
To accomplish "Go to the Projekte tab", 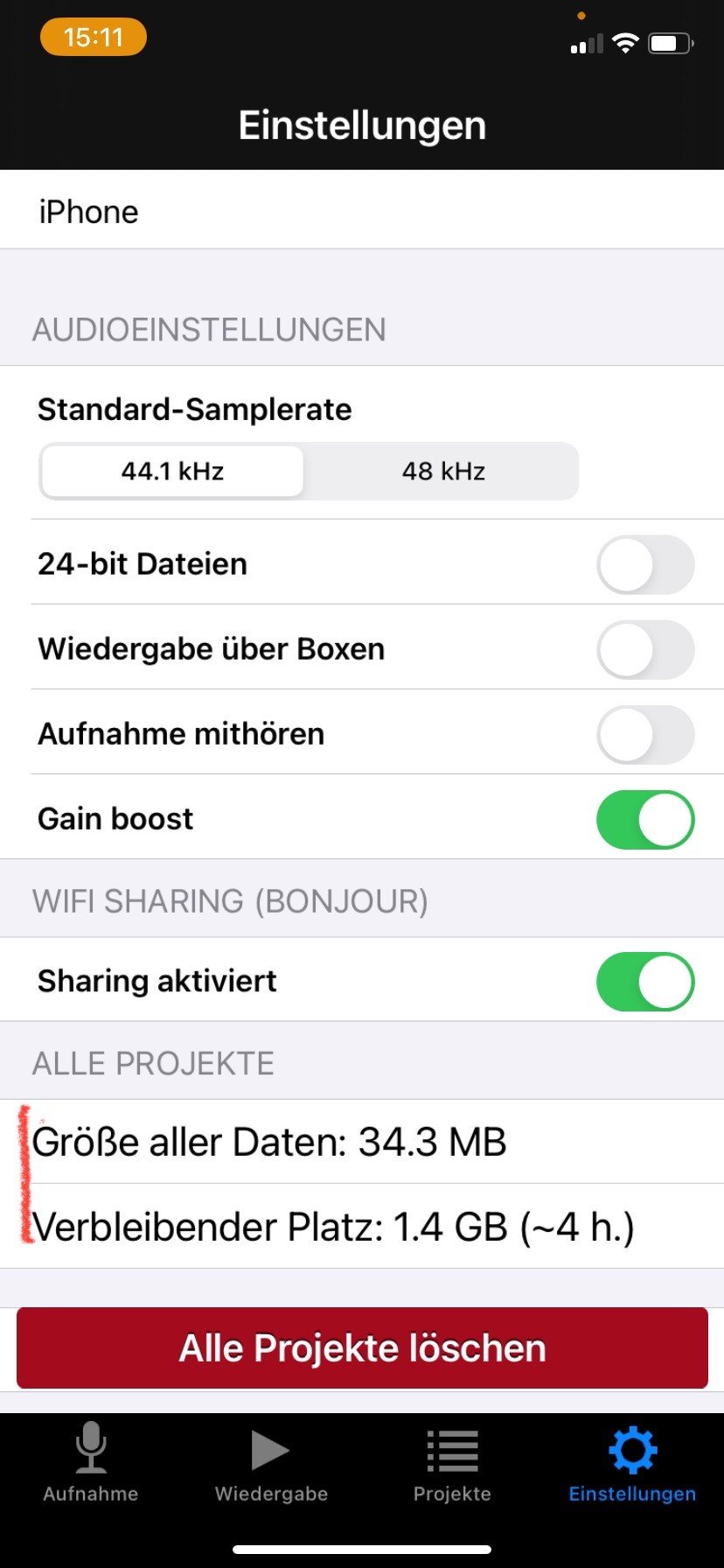I will [452, 1462].
